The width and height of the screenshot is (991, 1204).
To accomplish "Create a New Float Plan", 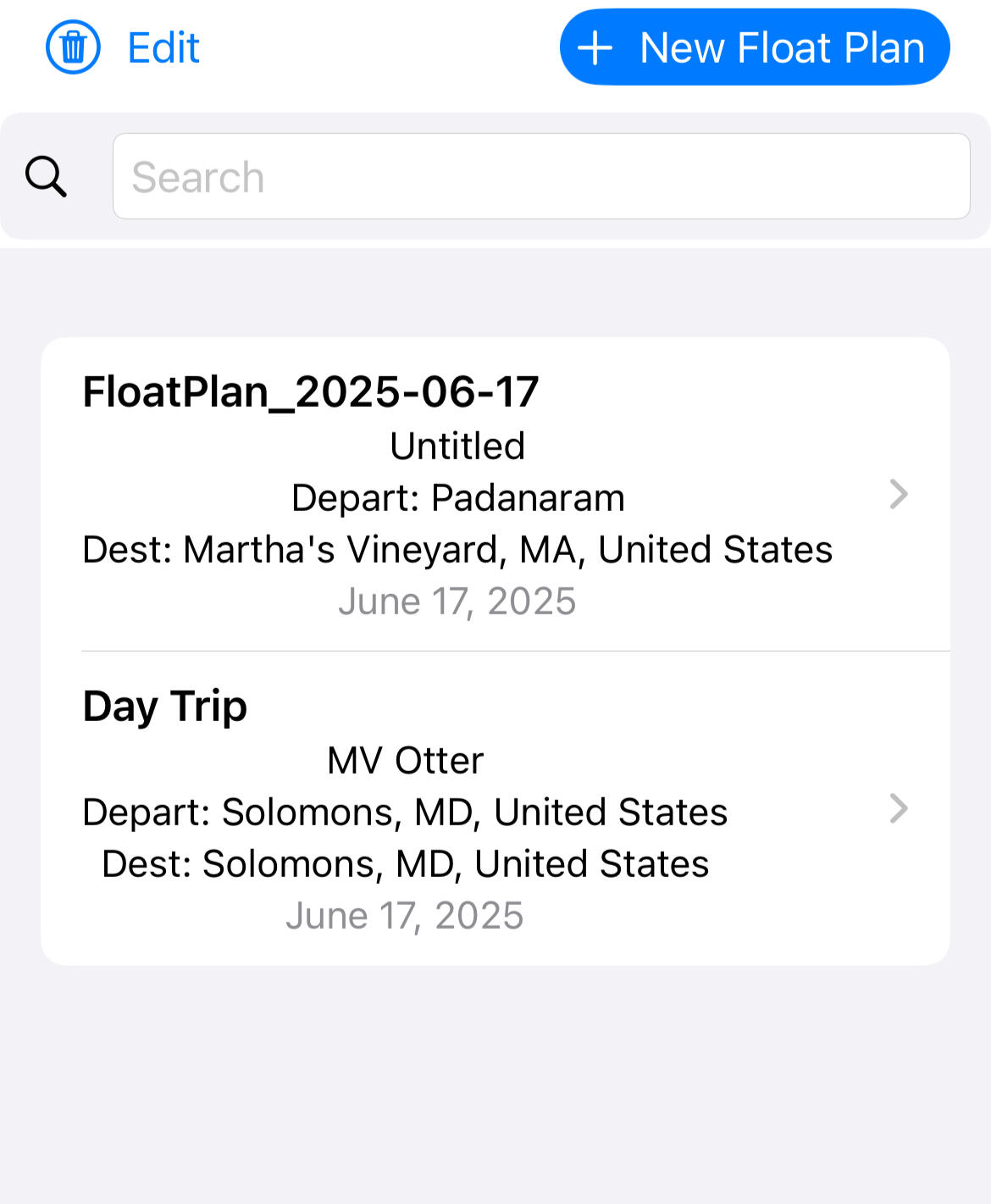I will point(754,47).
